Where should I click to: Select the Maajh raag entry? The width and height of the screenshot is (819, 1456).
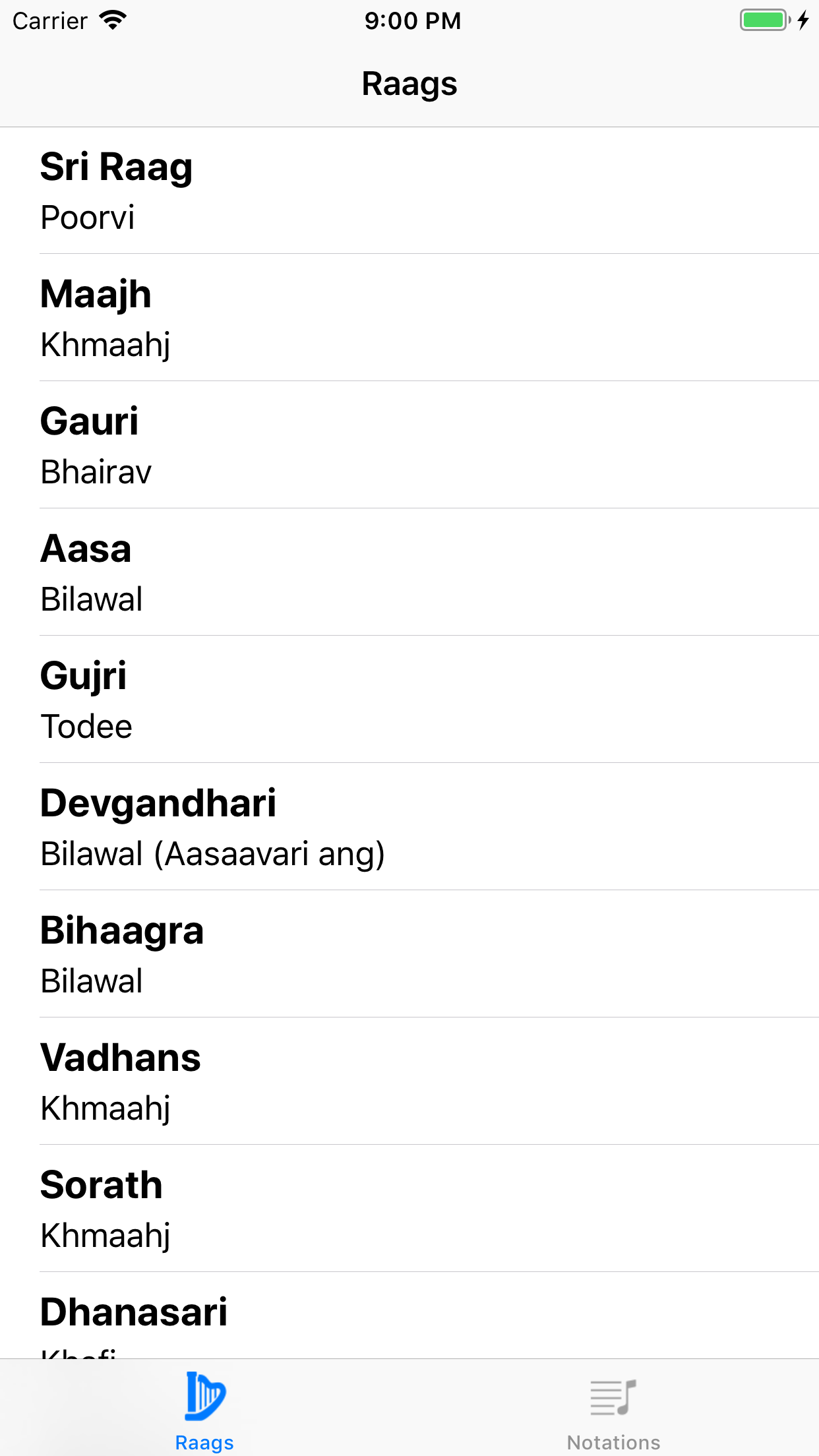click(x=409, y=318)
